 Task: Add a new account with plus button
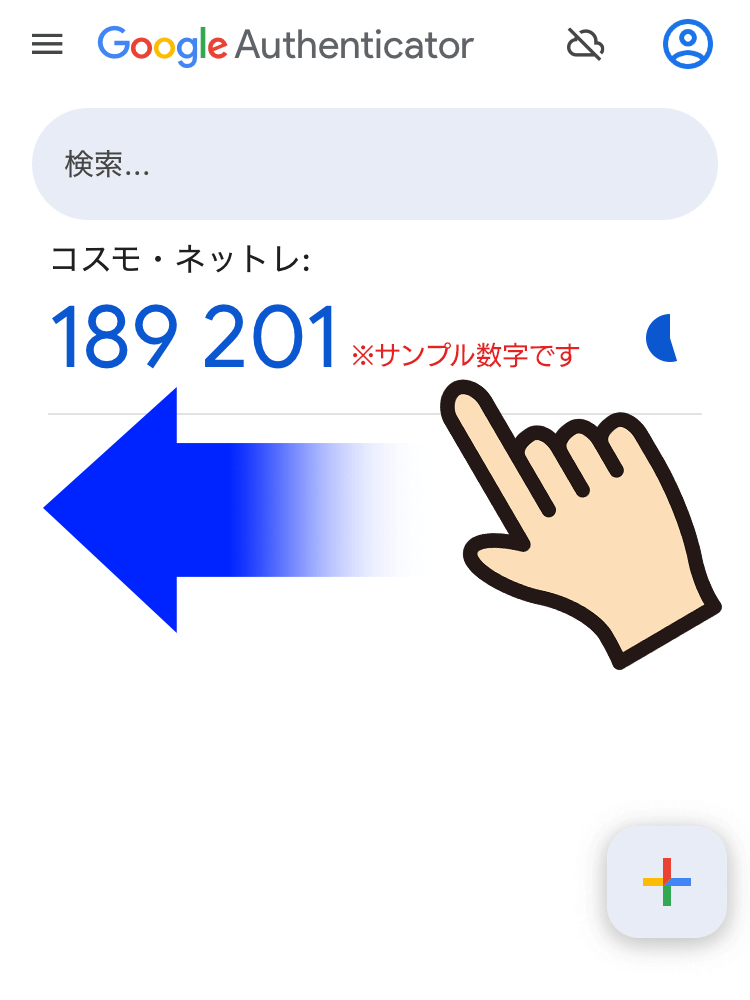[x=667, y=882]
